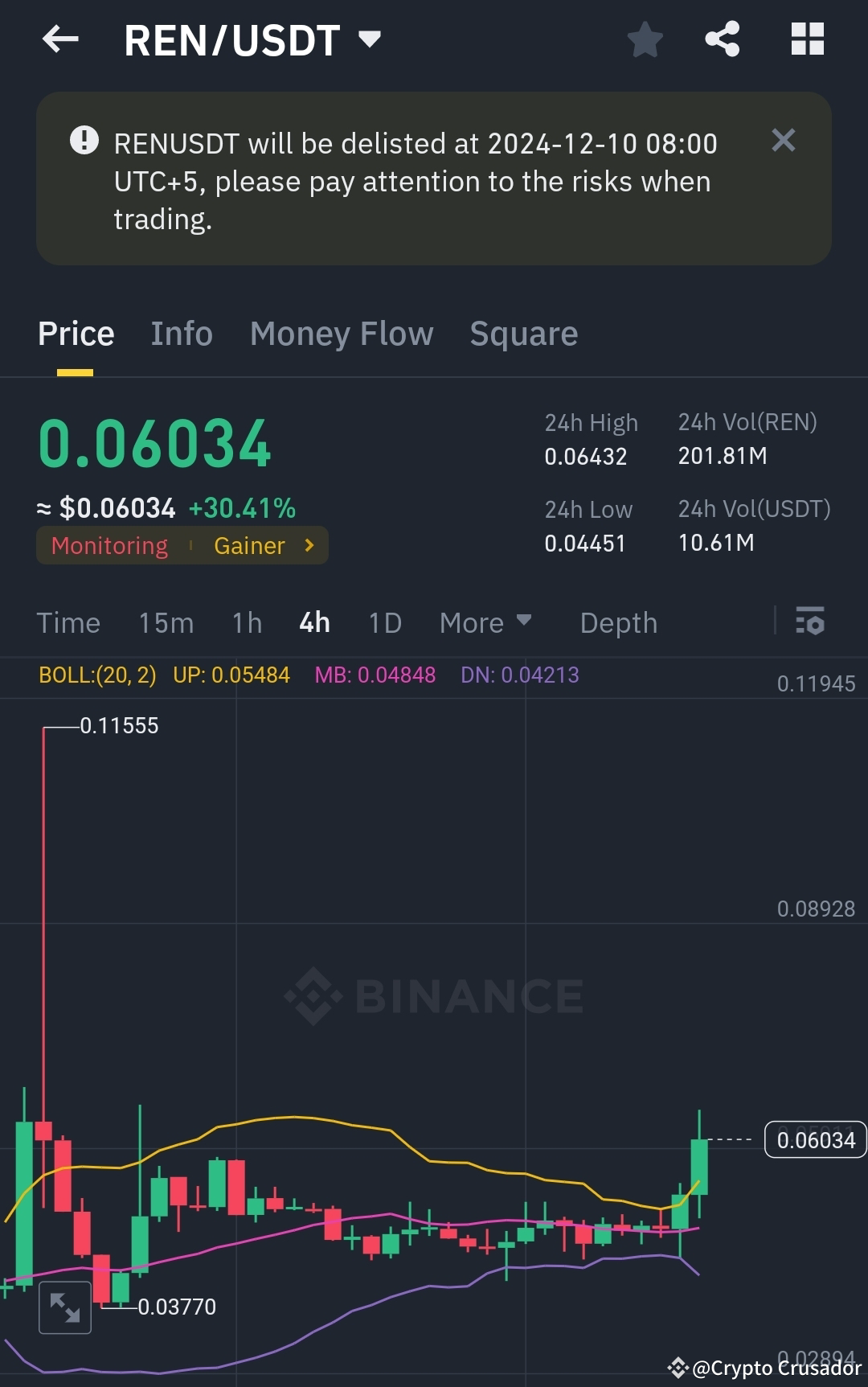Switch chart to 1D interval
The width and height of the screenshot is (868, 1387).
click(383, 622)
